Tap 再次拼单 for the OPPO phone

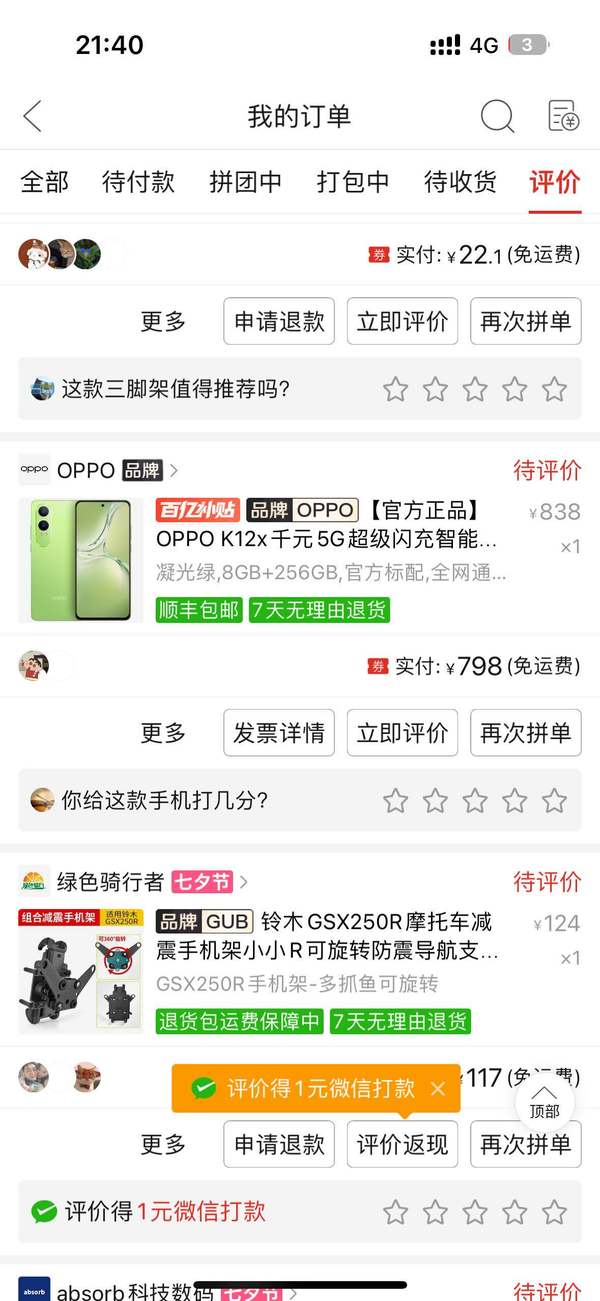click(x=525, y=733)
